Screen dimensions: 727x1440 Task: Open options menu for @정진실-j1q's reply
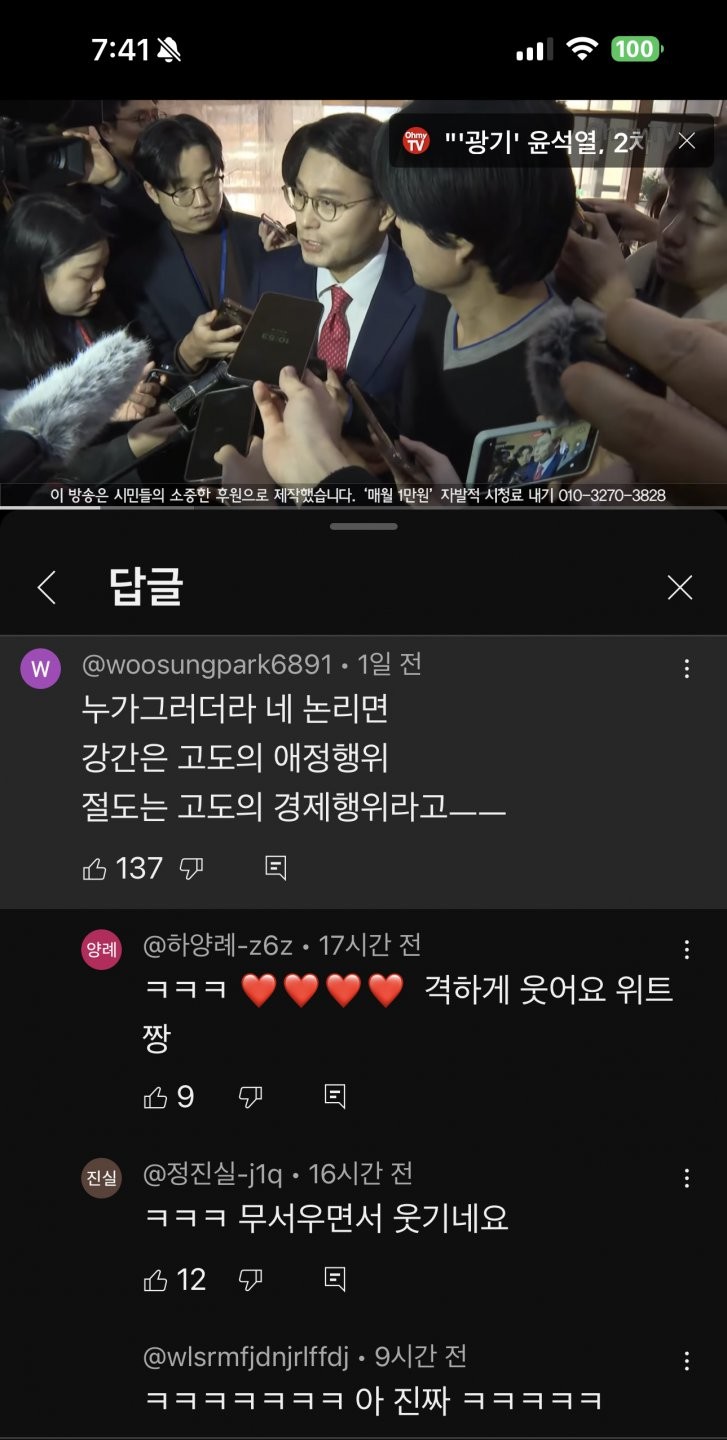[x=686, y=1178]
